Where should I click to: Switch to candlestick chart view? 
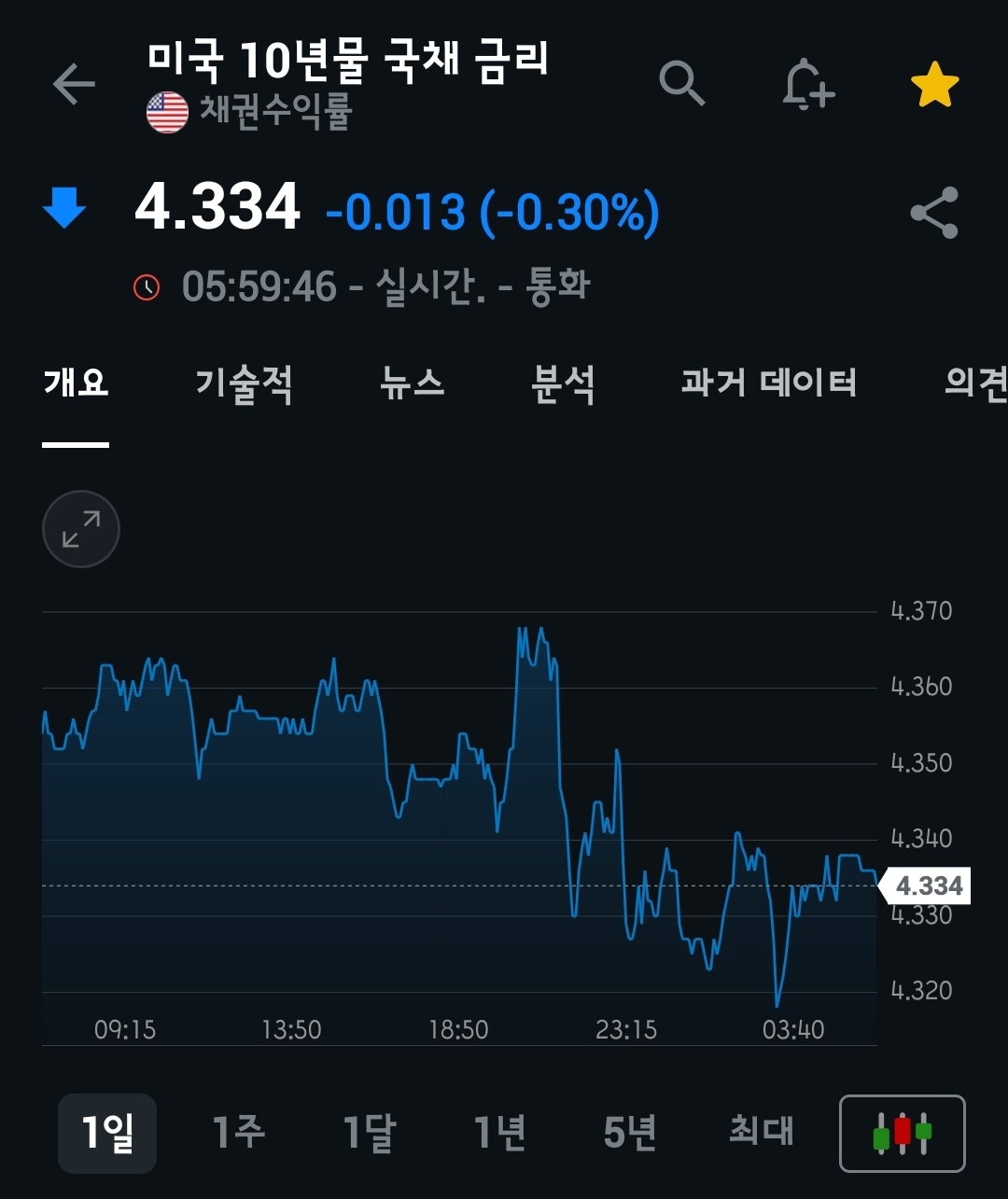[903, 1133]
